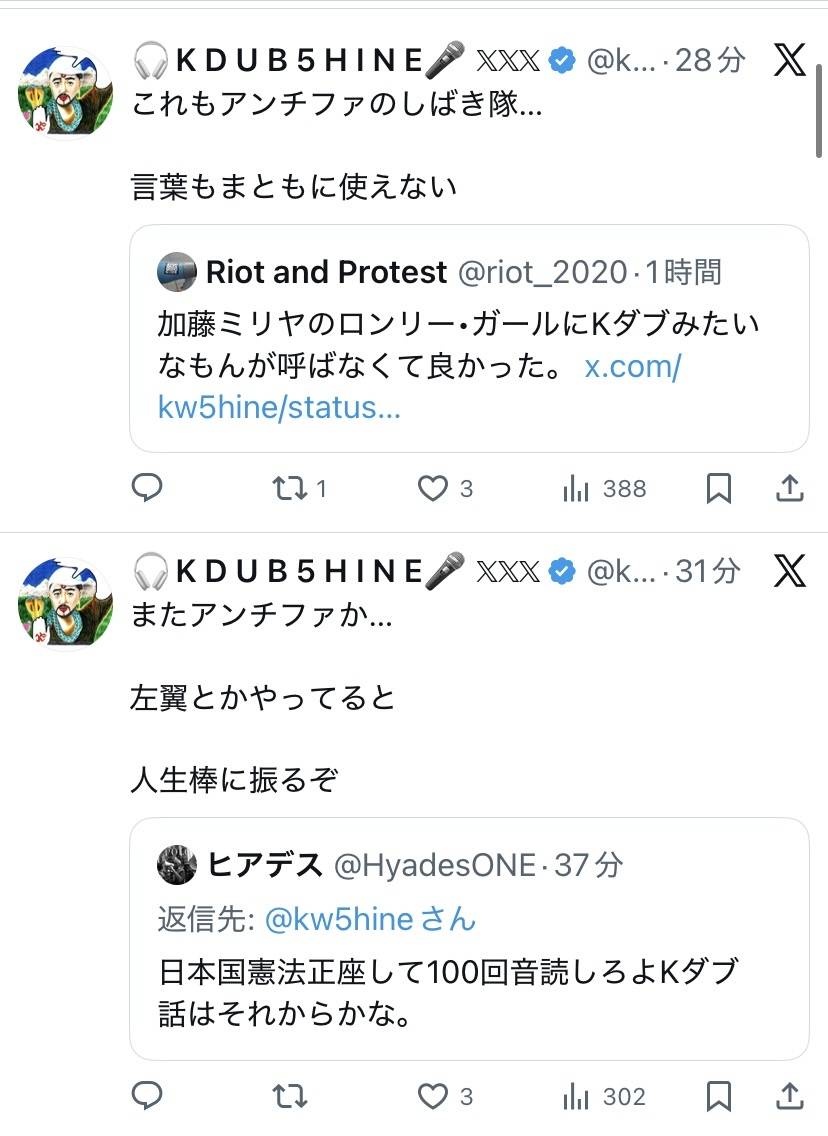The image size is (828, 1136).
Task: Share the tweet quoting Riot and Protest
Action: pyautogui.click(x=790, y=488)
